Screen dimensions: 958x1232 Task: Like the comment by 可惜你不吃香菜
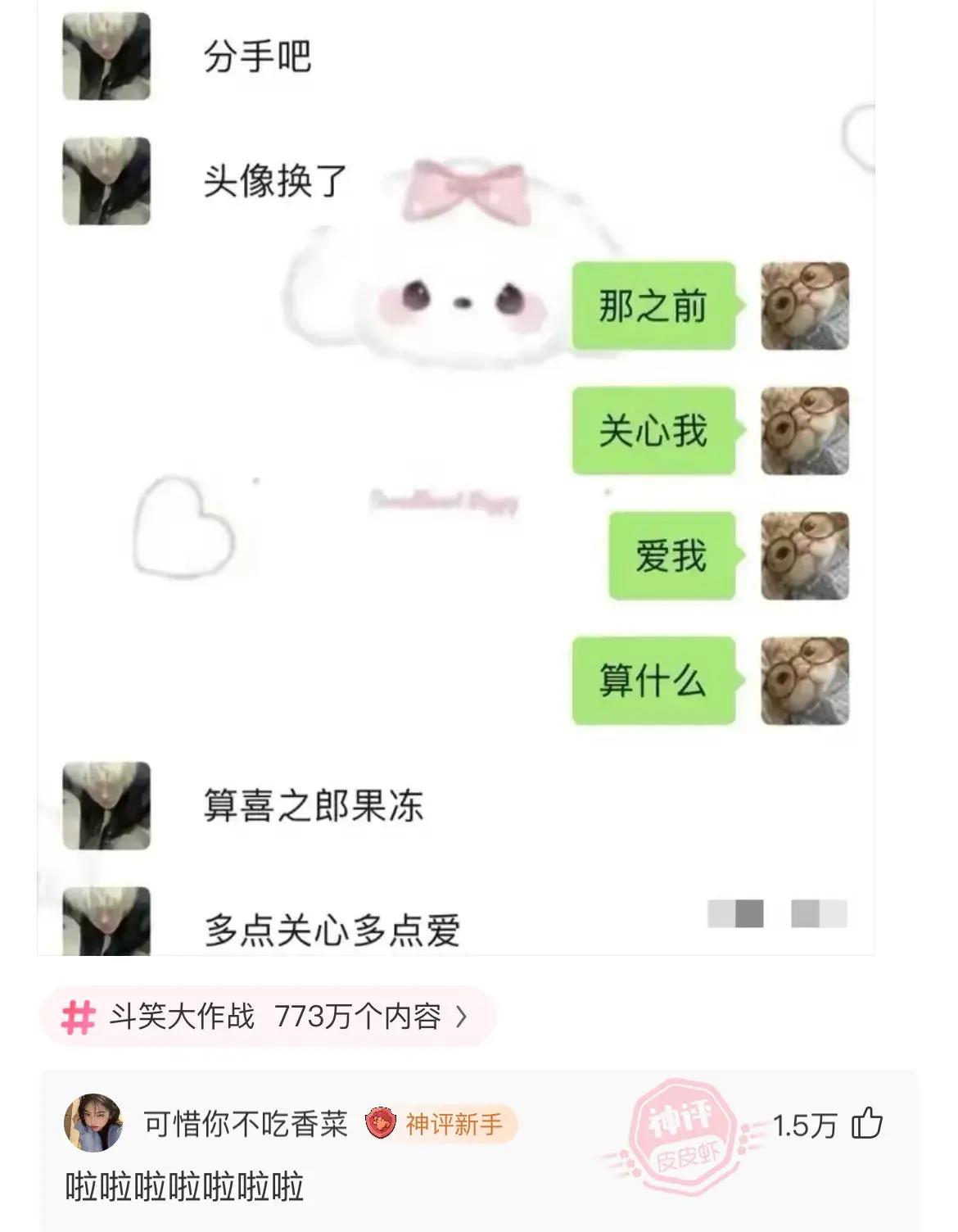(867, 1124)
